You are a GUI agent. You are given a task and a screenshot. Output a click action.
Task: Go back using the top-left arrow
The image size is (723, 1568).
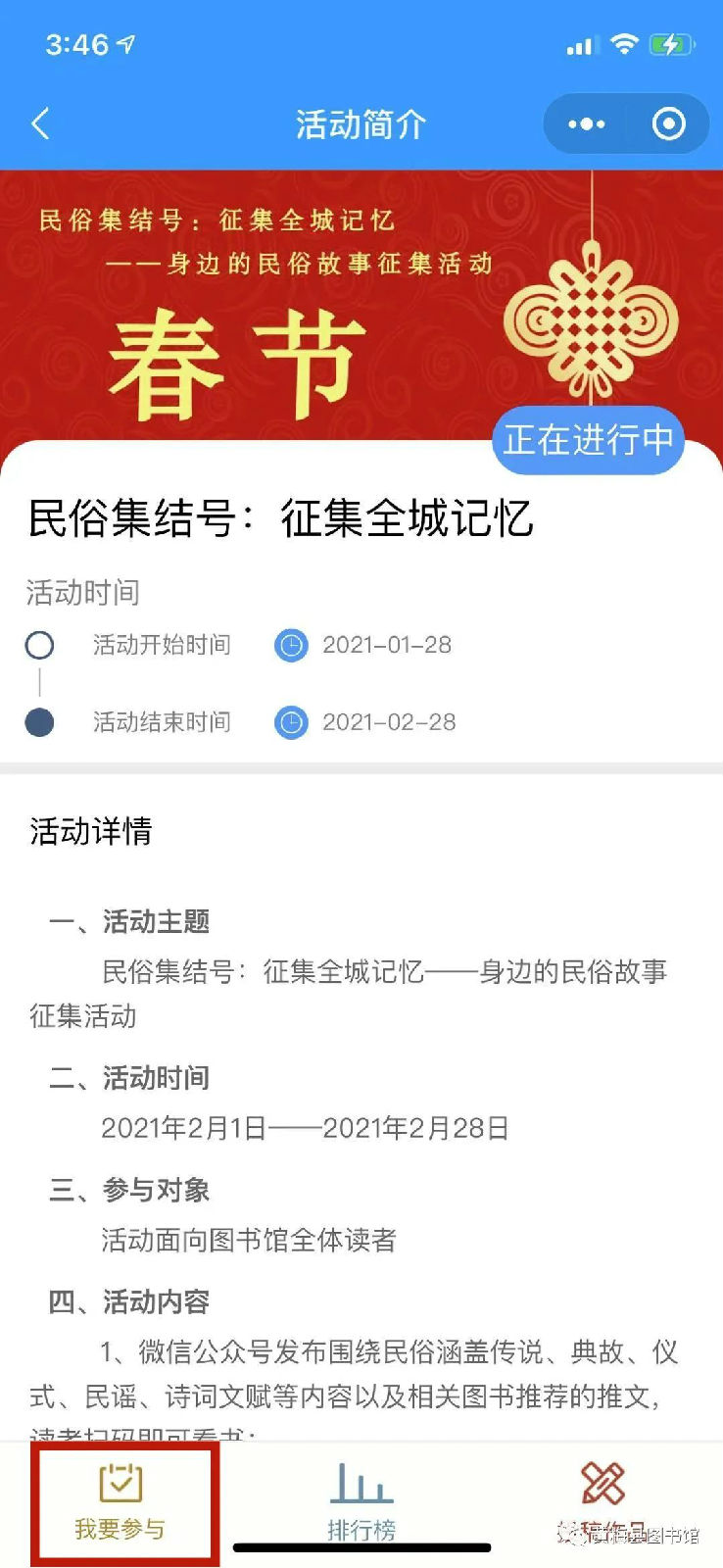point(40,124)
